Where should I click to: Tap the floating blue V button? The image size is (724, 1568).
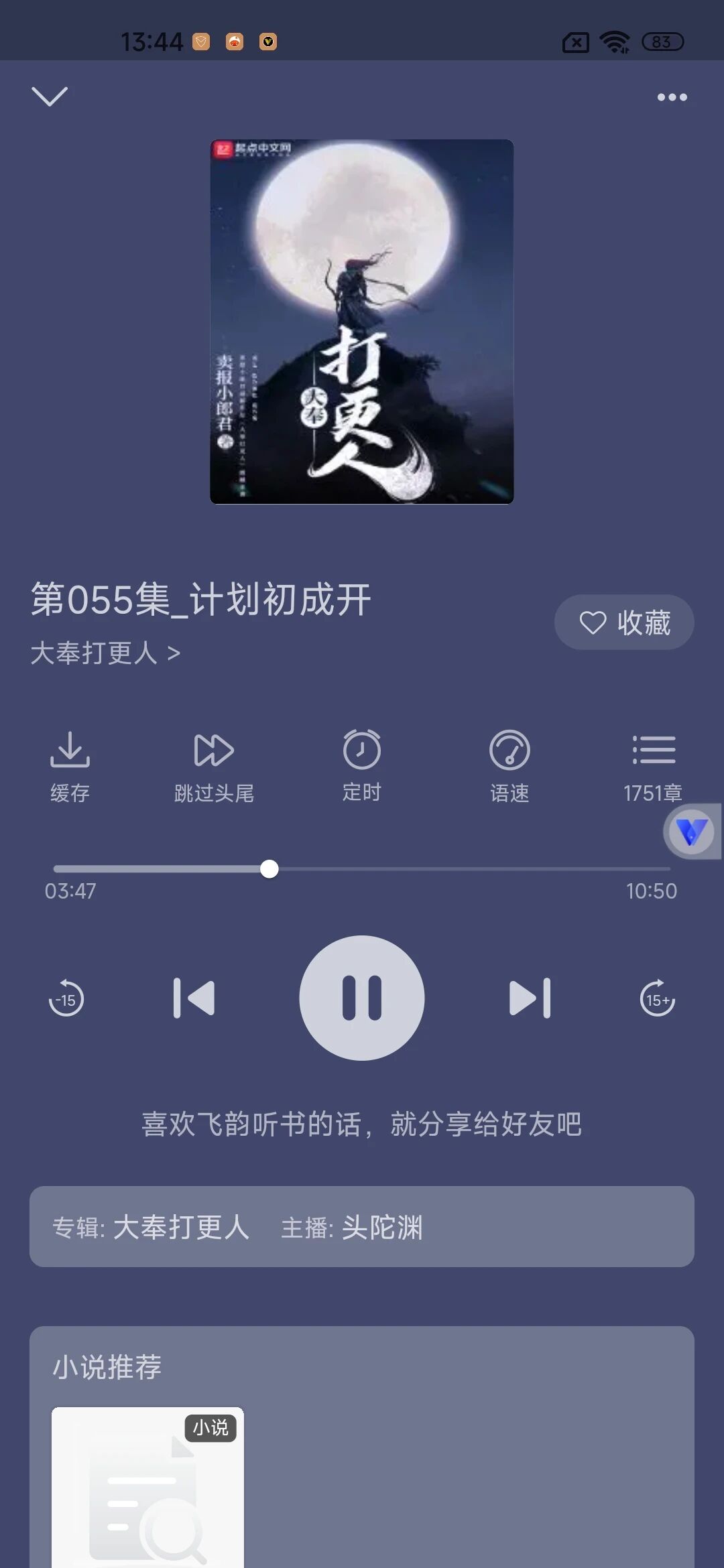(692, 832)
